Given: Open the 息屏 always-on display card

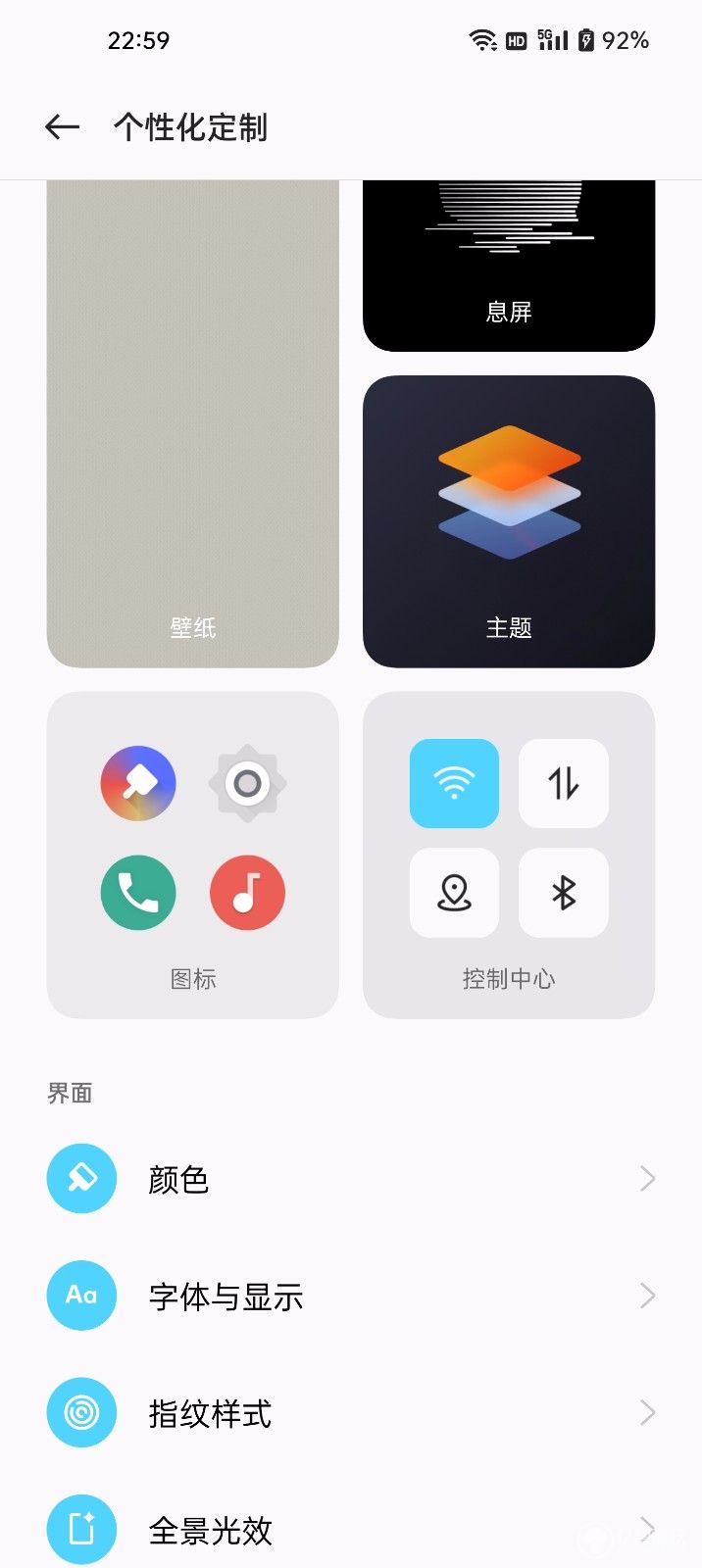Looking at the screenshot, I should [509, 266].
